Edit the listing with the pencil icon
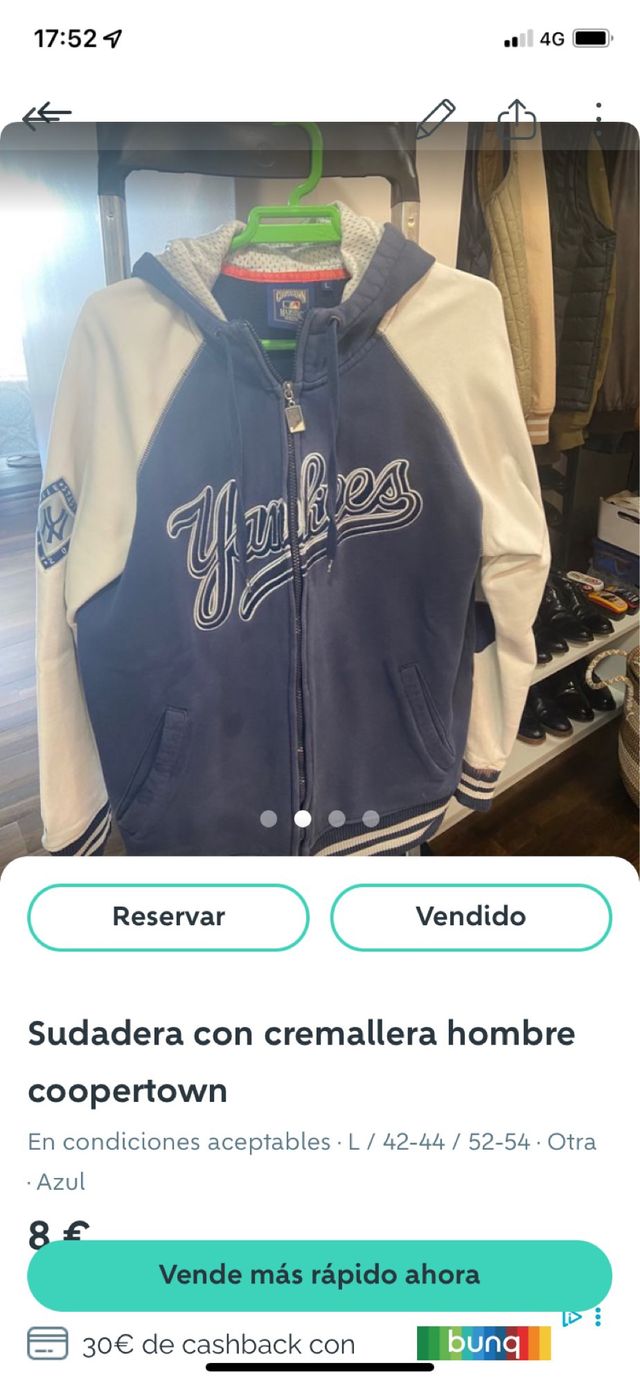This screenshot has height=1385, width=640. tap(435, 119)
